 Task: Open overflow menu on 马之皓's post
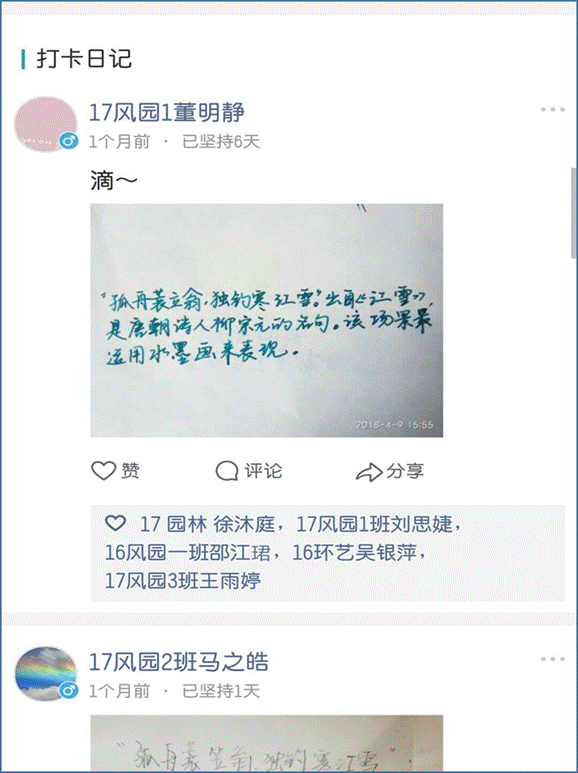(552, 659)
